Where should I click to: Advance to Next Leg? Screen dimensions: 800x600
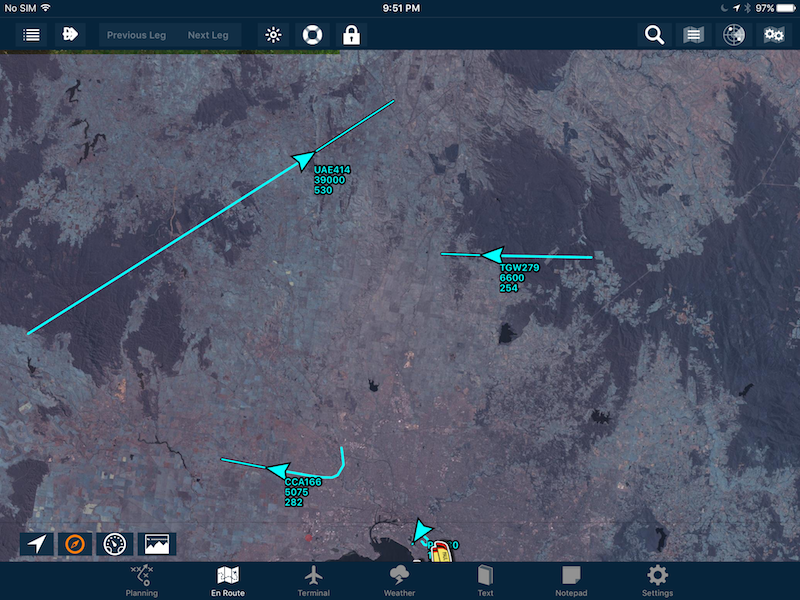point(208,35)
